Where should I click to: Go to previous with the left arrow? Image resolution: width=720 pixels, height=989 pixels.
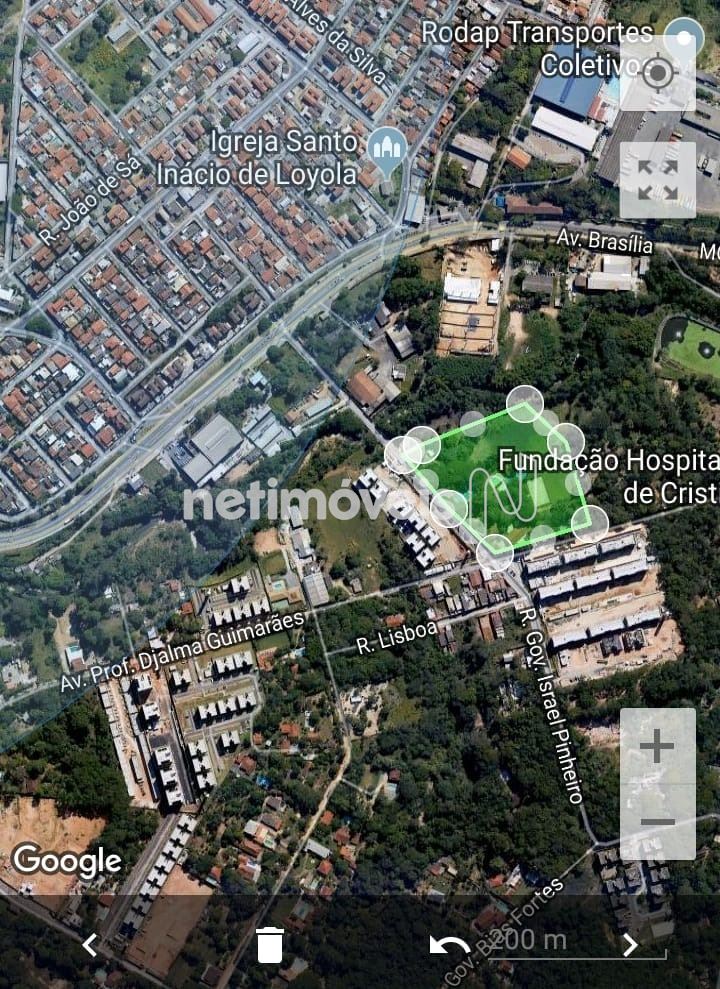[x=90, y=944]
